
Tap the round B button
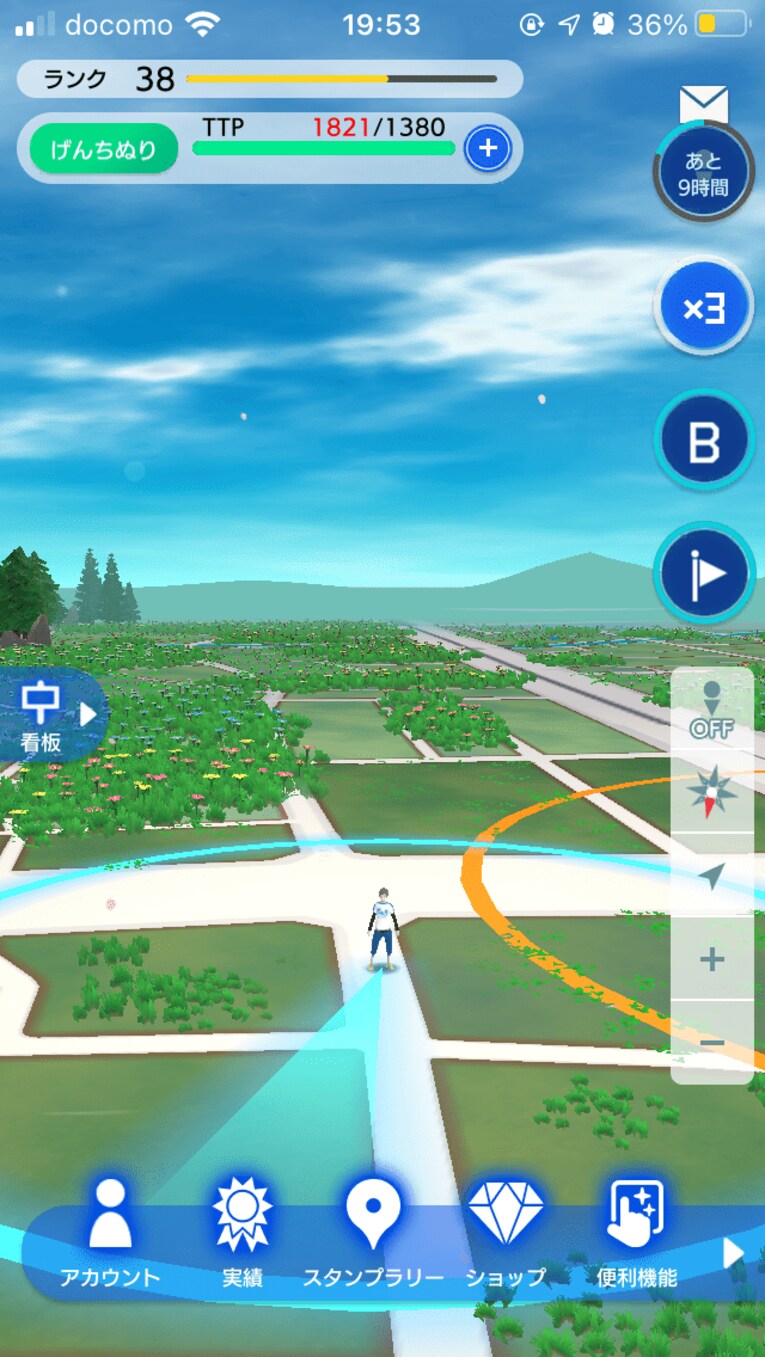[x=703, y=442]
